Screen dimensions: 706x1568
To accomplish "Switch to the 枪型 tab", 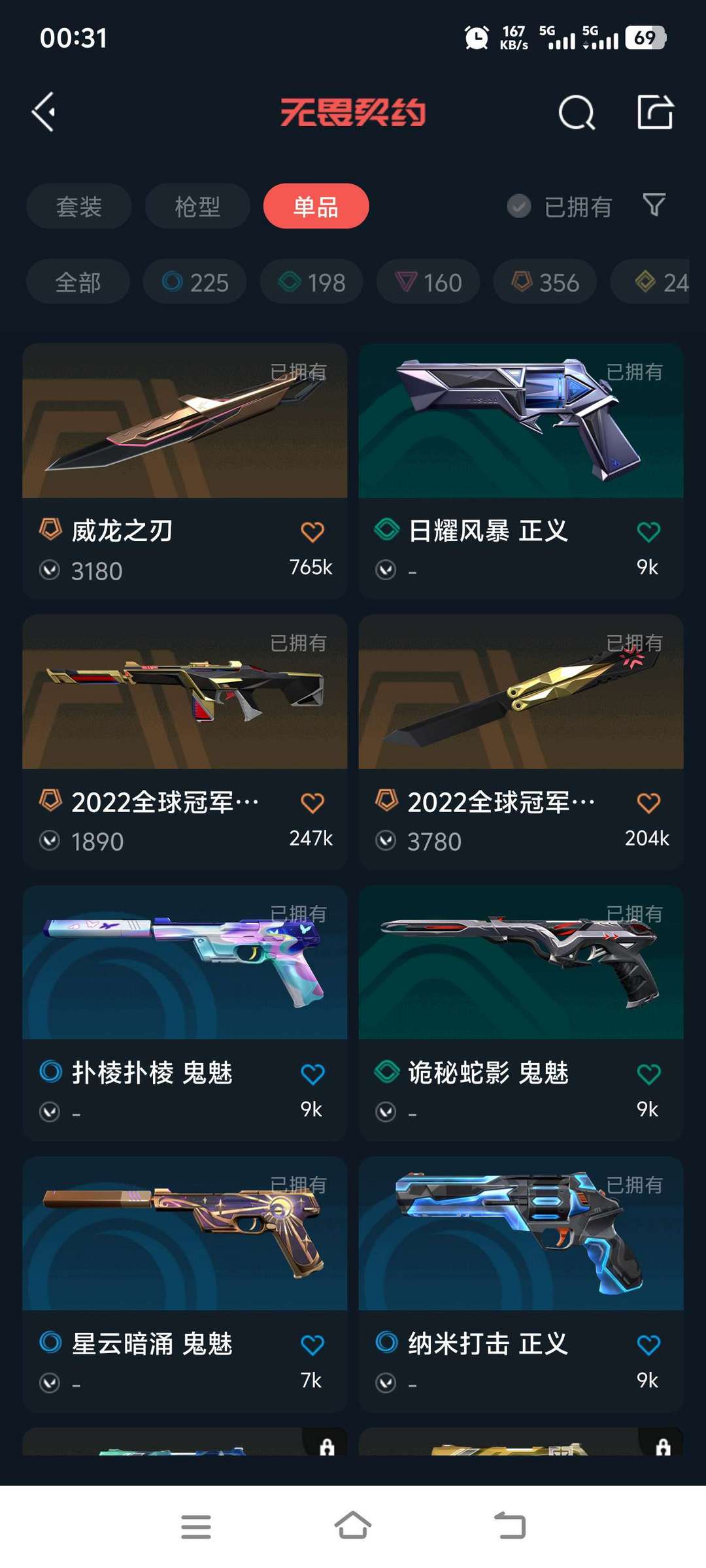I will [x=197, y=206].
